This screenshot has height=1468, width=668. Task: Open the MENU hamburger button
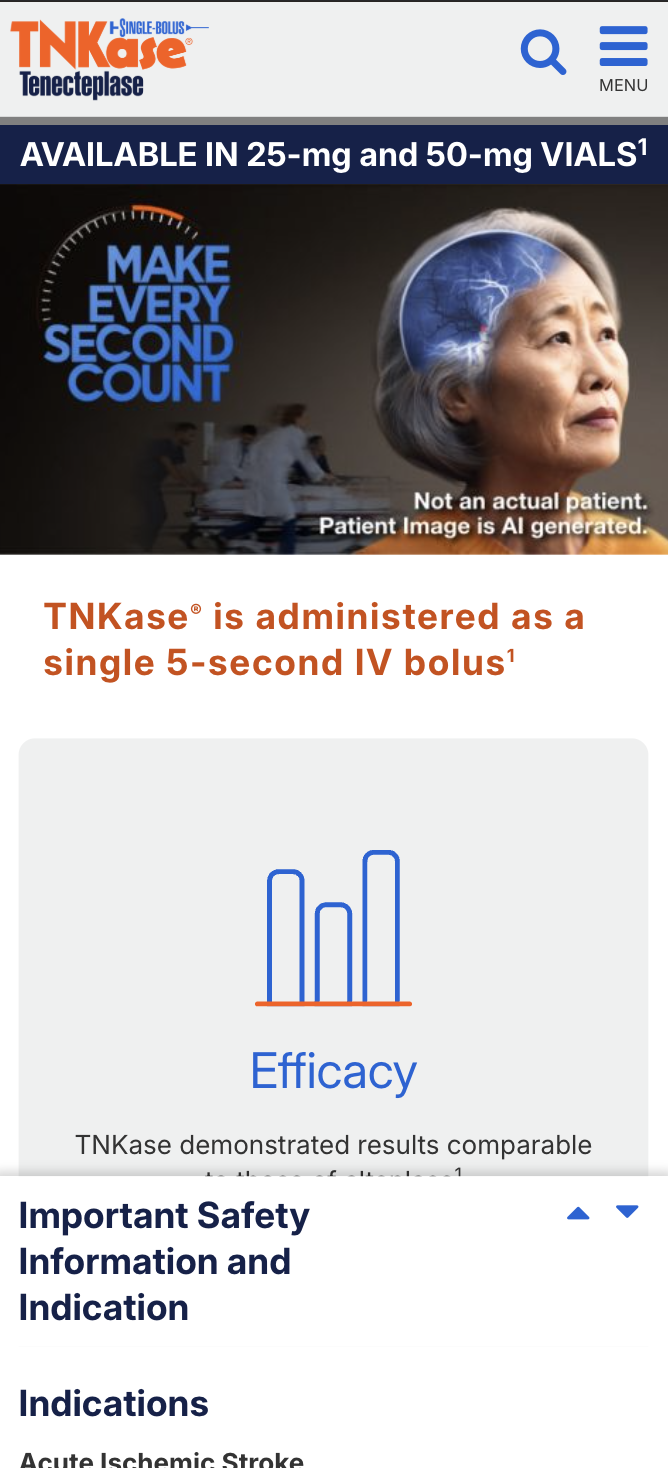pos(623,58)
